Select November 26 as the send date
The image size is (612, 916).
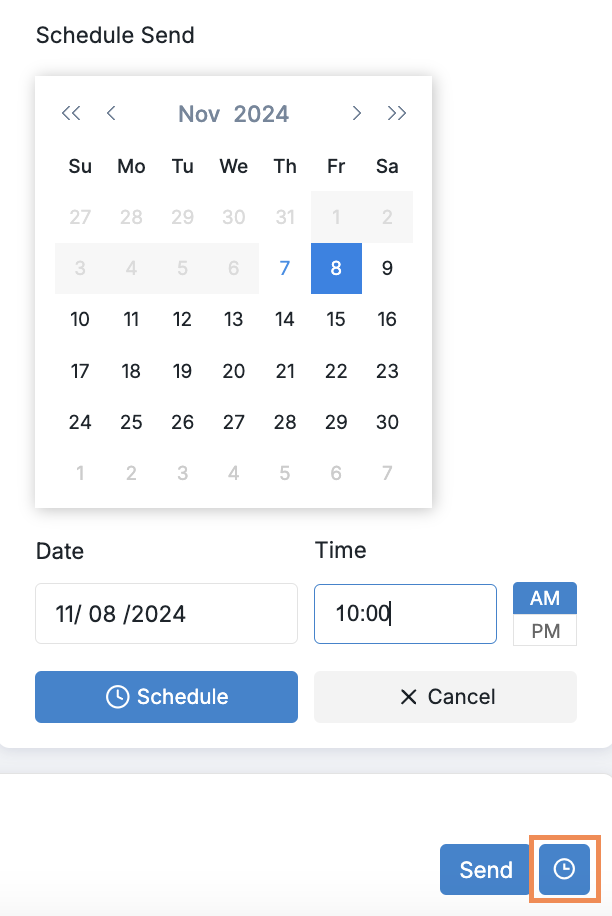click(x=182, y=422)
